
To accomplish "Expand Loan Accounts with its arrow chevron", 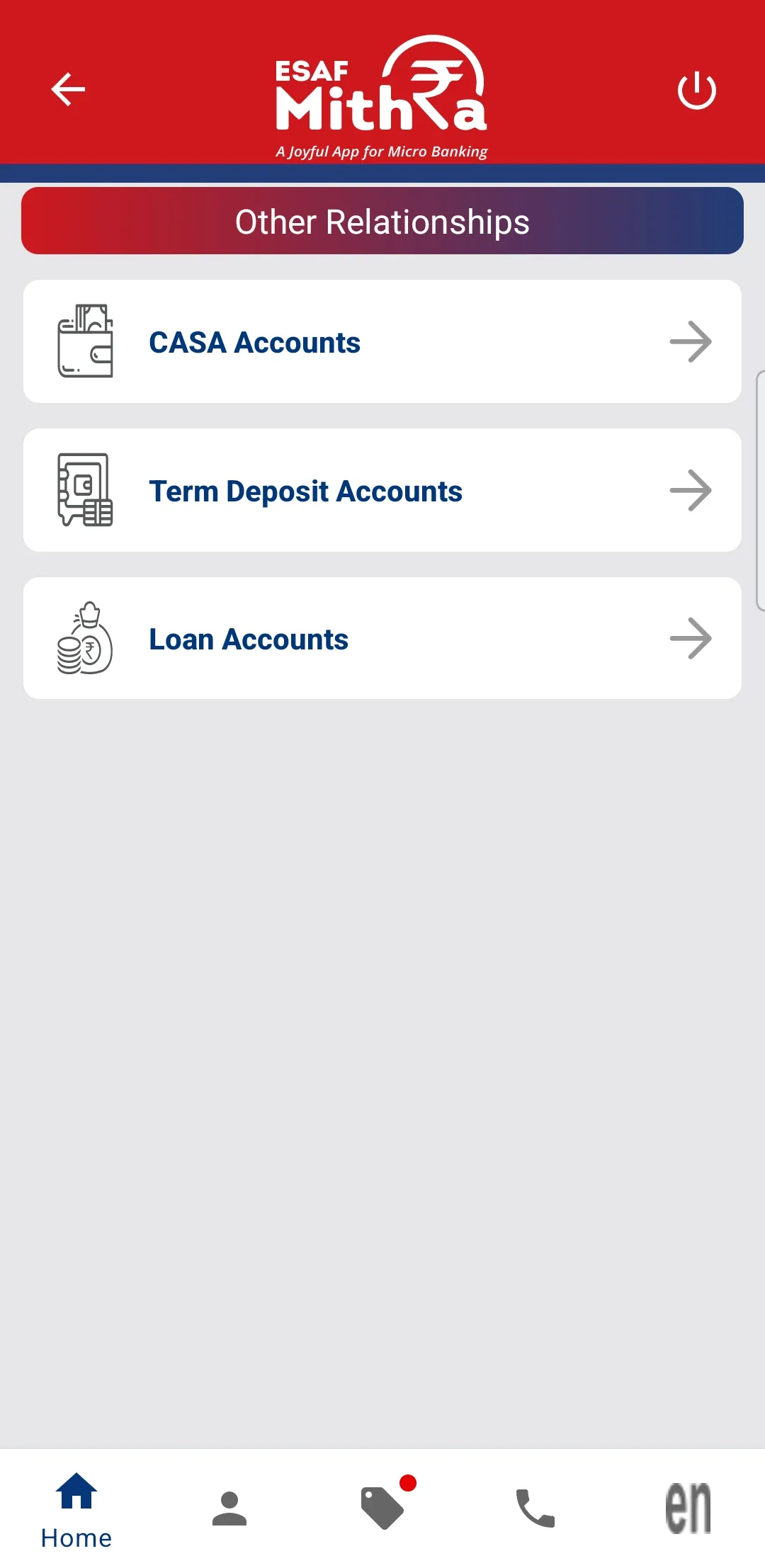I will (x=691, y=637).
